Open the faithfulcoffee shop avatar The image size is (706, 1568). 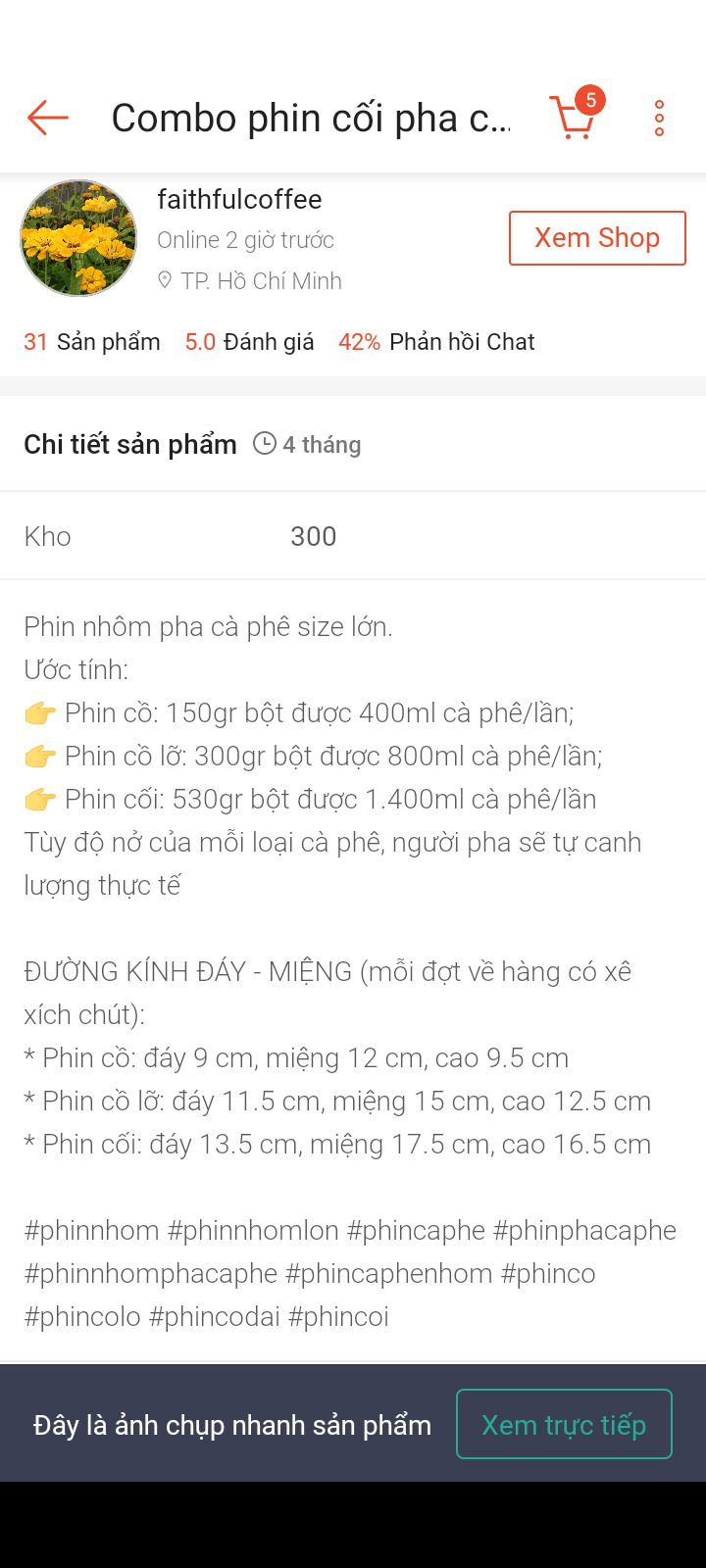pos(77,237)
